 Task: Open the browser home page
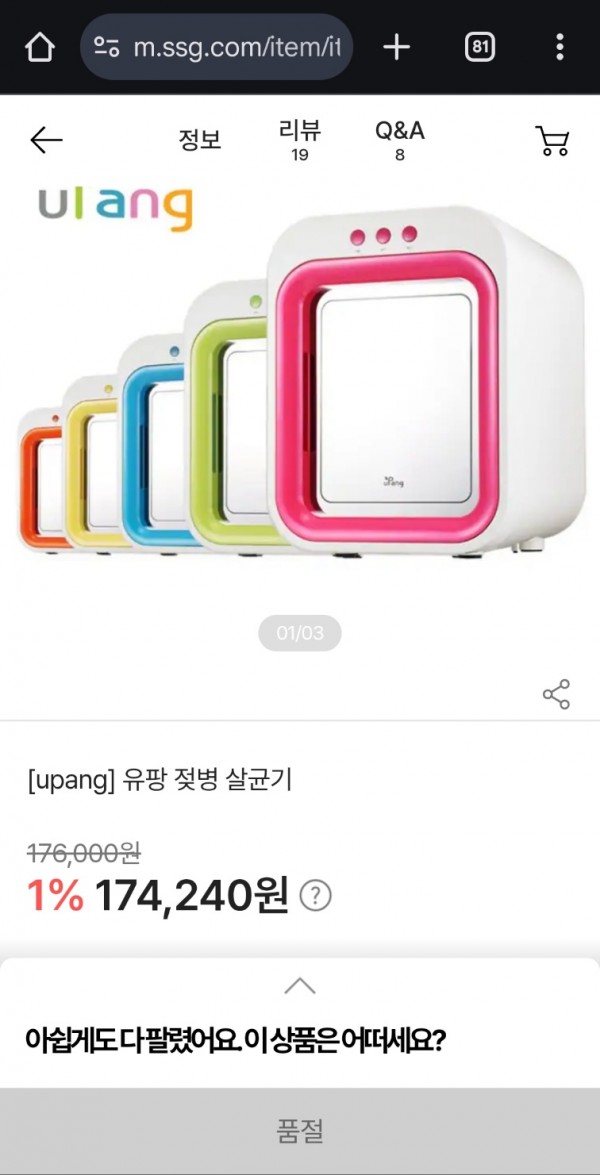[x=40, y=47]
